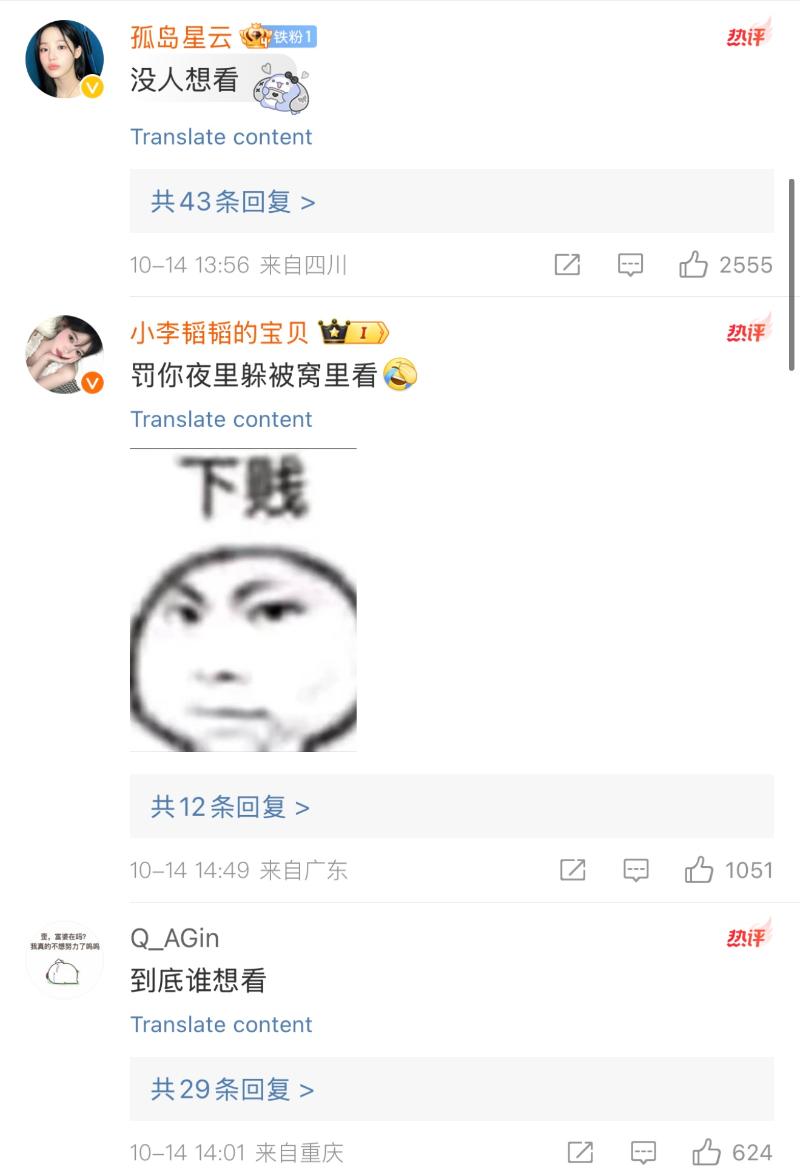Screen dimensions: 800x1176
Task: Translate the 罚你夜里躲被窝里看 comment
Action: tap(221, 419)
